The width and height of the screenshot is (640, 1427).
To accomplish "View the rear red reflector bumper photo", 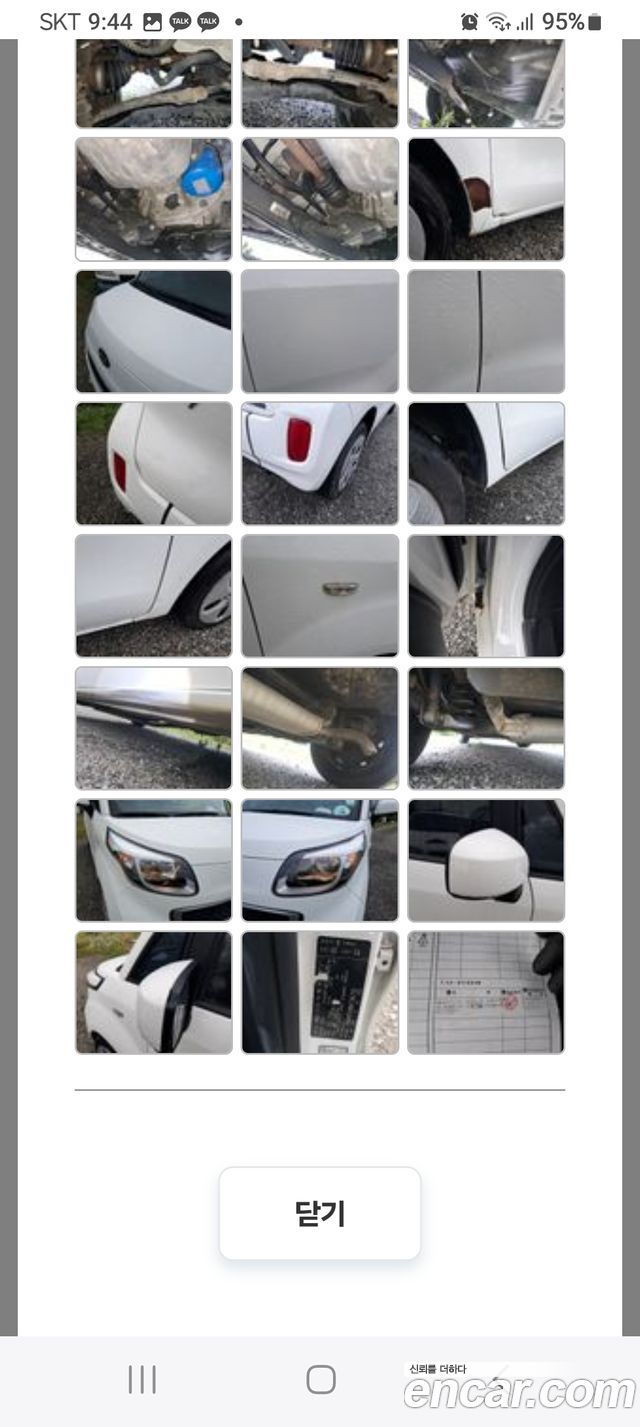I will (x=320, y=463).
